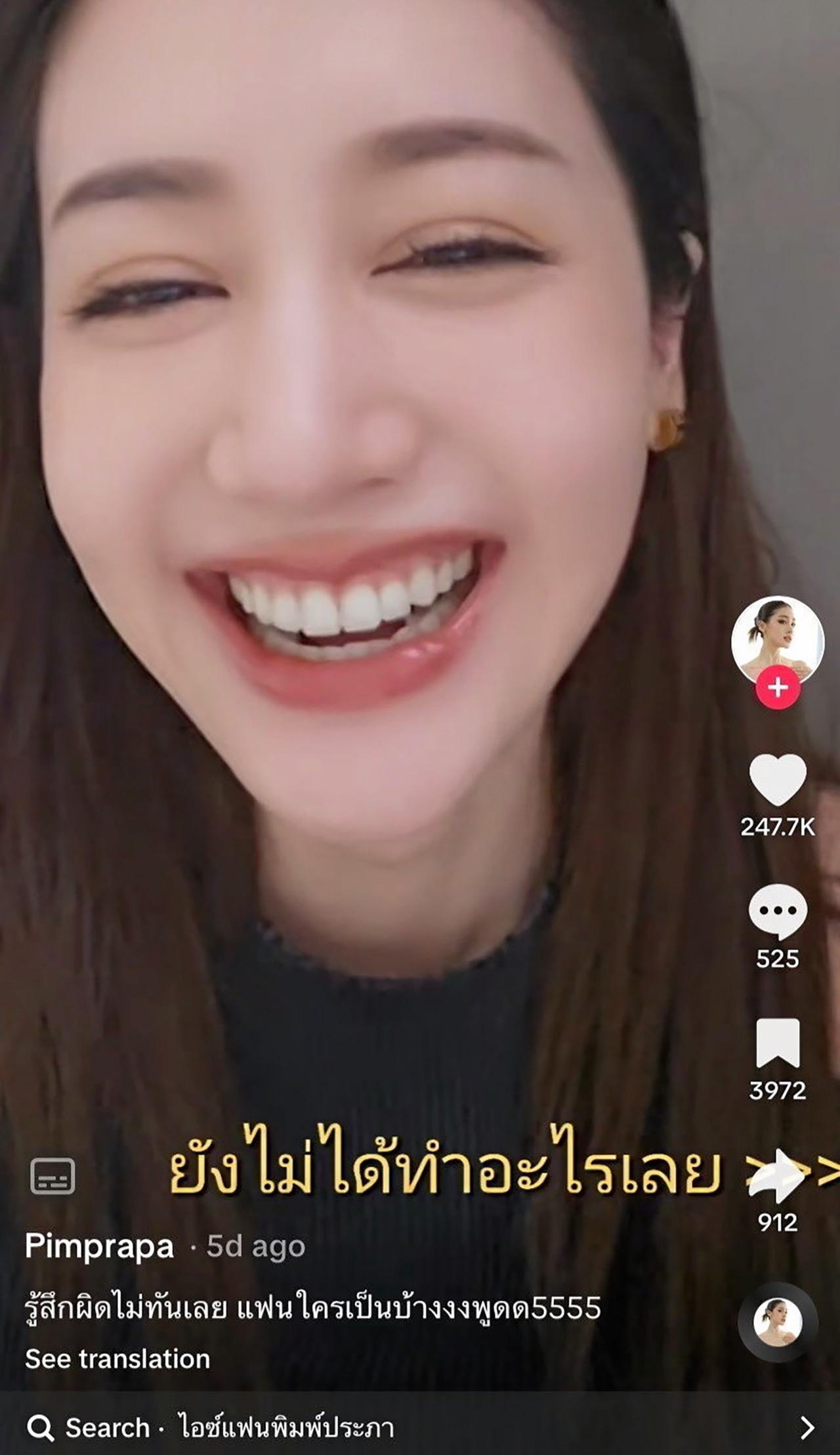840x1455 pixels.
Task: Tap See translation under the caption
Action: tap(117, 1359)
